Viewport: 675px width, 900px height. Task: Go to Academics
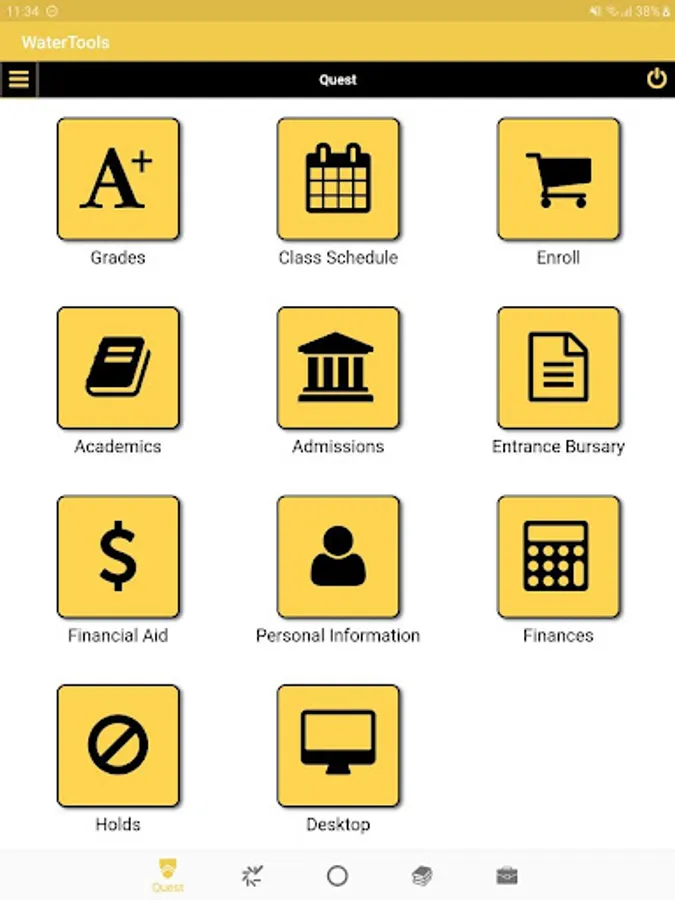point(118,368)
